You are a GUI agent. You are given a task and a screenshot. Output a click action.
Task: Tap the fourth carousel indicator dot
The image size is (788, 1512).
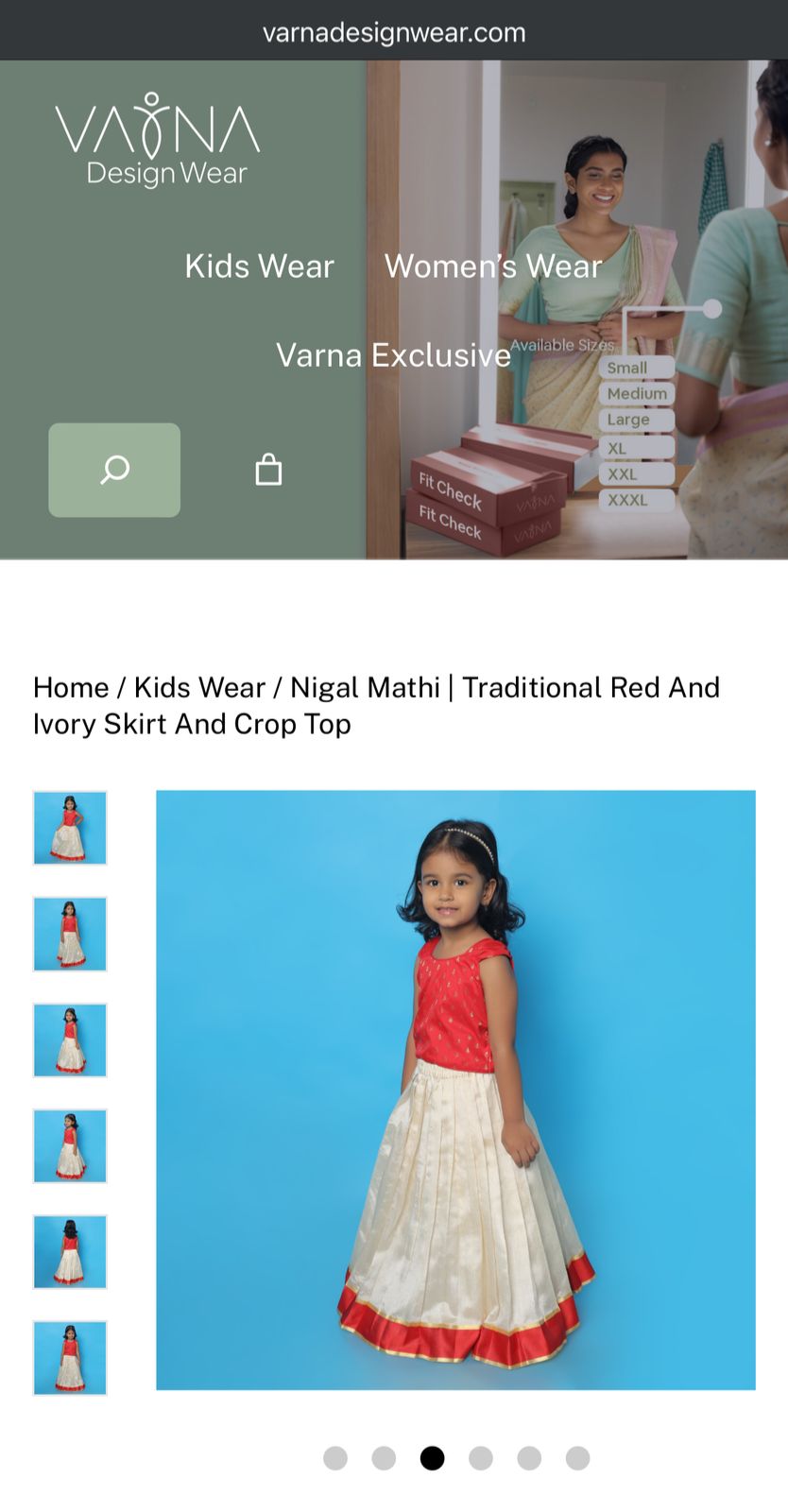(481, 1458)
